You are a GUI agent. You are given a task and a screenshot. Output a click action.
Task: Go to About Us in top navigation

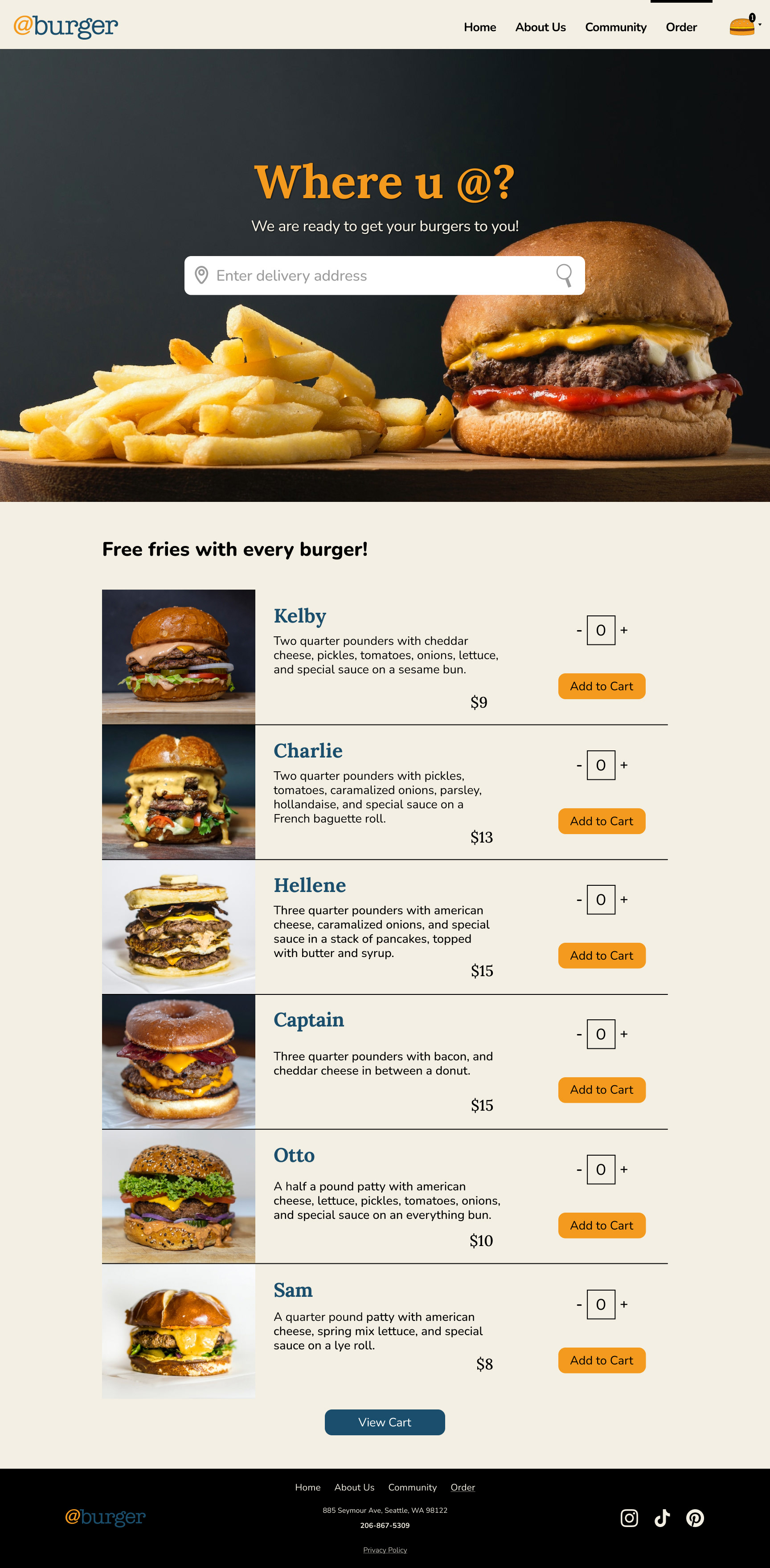(x=541, y=28)
